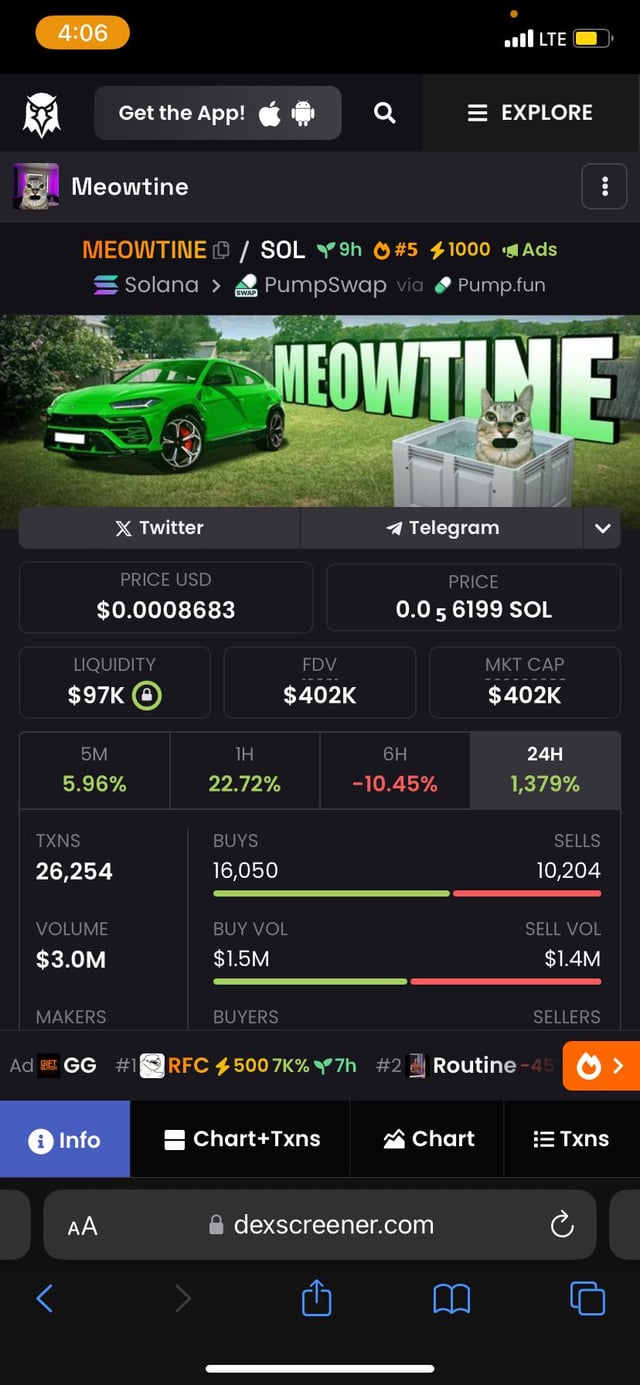This screenshot has width=640, height=1385.
Task: Tap the Get the App button
Action: coord(217,113)
